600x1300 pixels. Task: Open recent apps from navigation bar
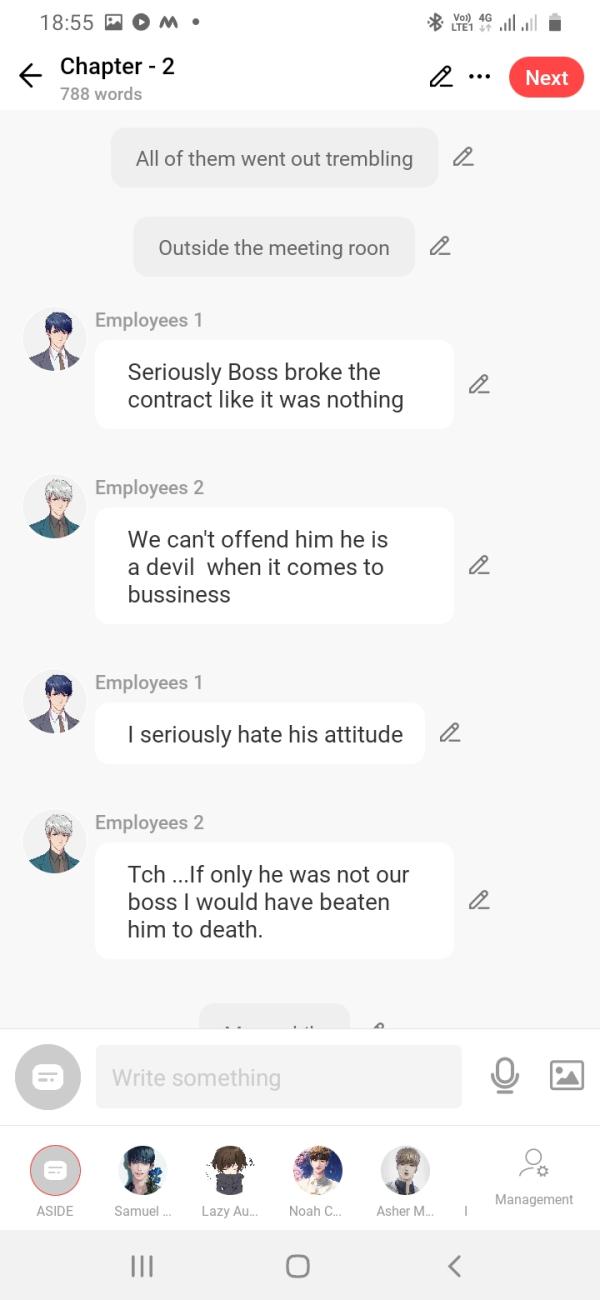click(142, 1266)
